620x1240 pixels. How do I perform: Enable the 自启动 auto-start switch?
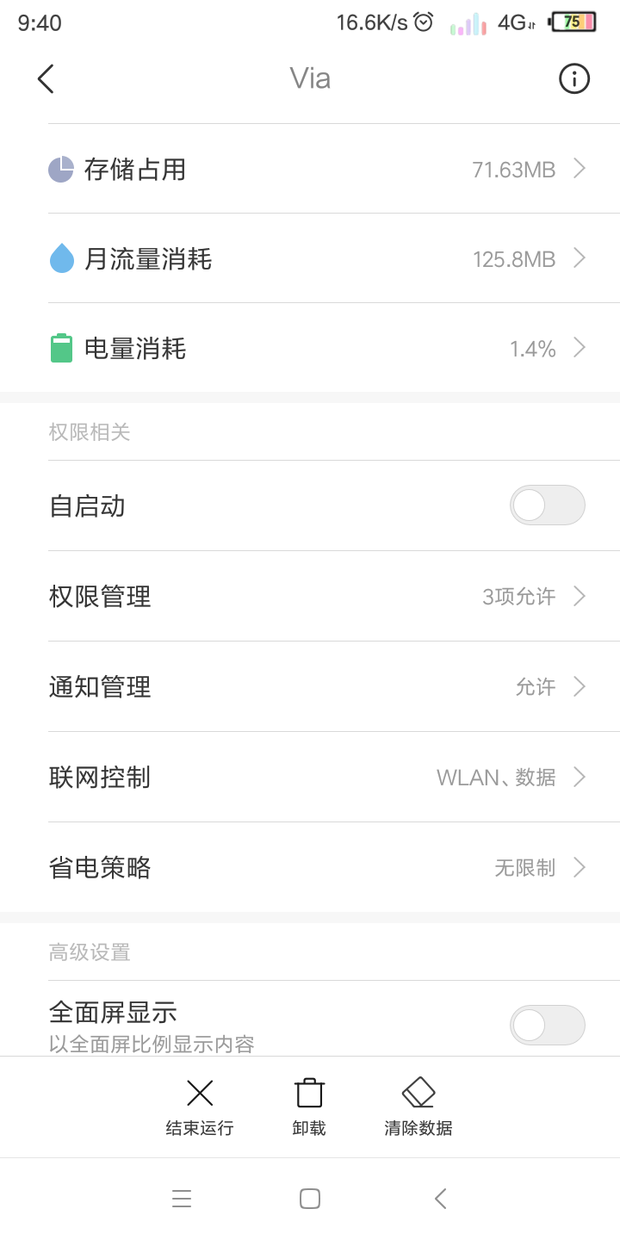pyautogui.click(x=547, y=506)
